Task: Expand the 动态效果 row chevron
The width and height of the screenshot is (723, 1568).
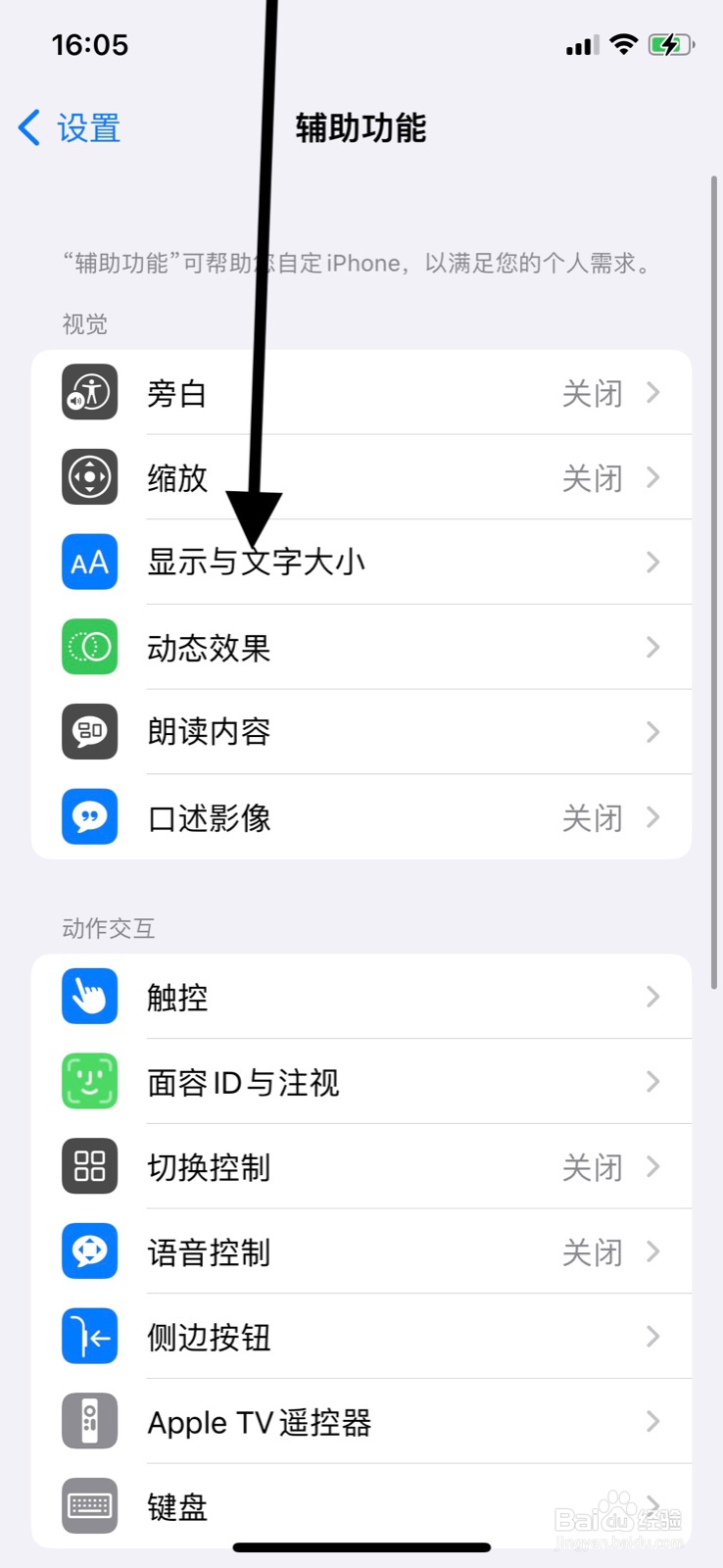Action: [653, 648]
